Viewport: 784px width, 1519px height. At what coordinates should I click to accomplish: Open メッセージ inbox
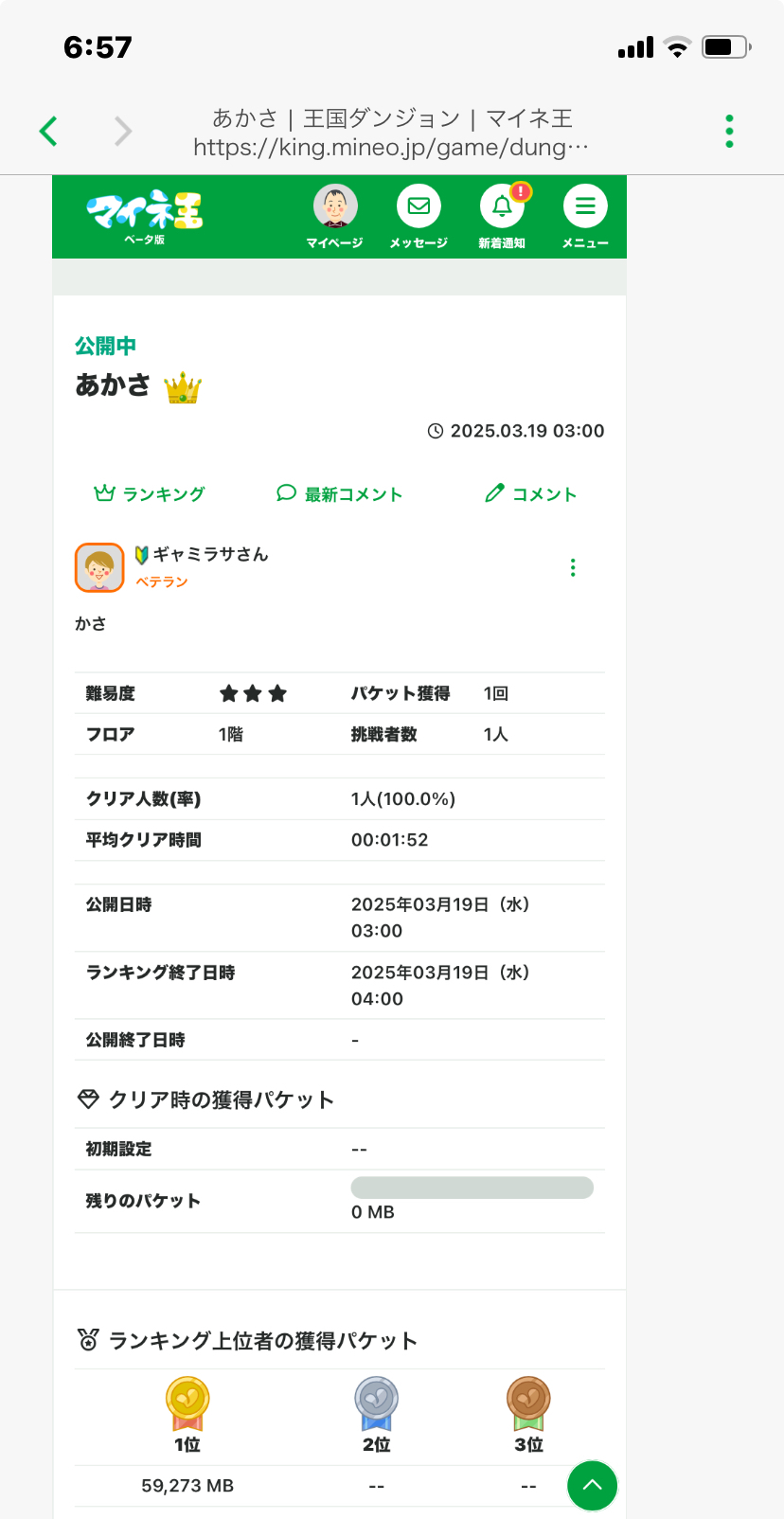tap(419, 217)
